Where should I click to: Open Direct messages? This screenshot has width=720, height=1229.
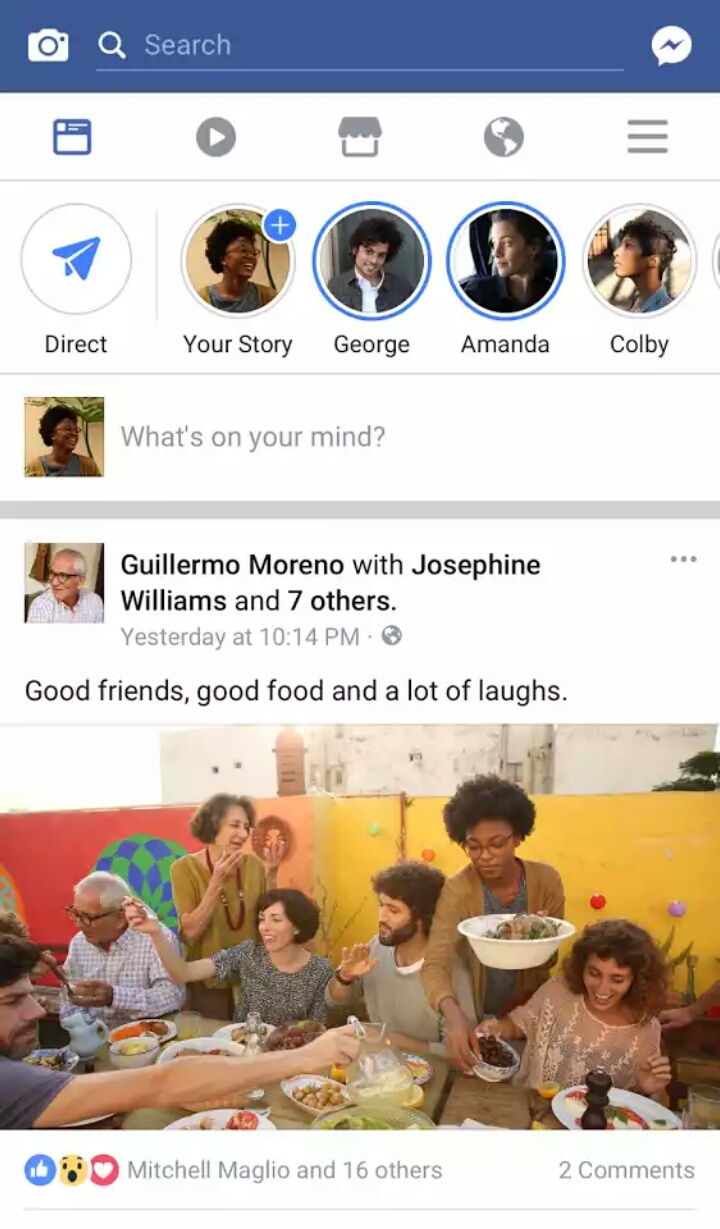point(76,260)
